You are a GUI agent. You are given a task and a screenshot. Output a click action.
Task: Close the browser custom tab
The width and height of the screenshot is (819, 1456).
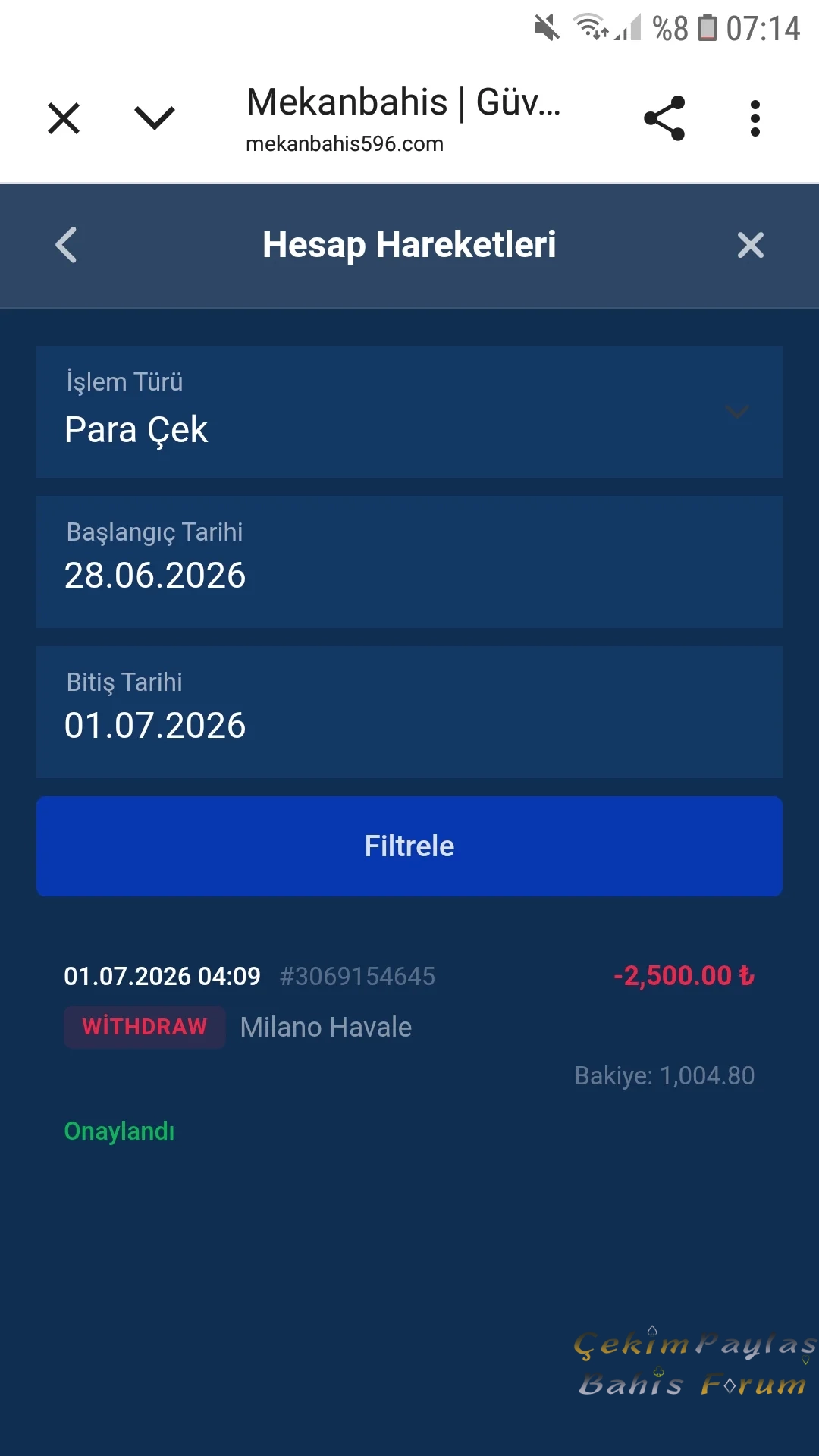64,119
